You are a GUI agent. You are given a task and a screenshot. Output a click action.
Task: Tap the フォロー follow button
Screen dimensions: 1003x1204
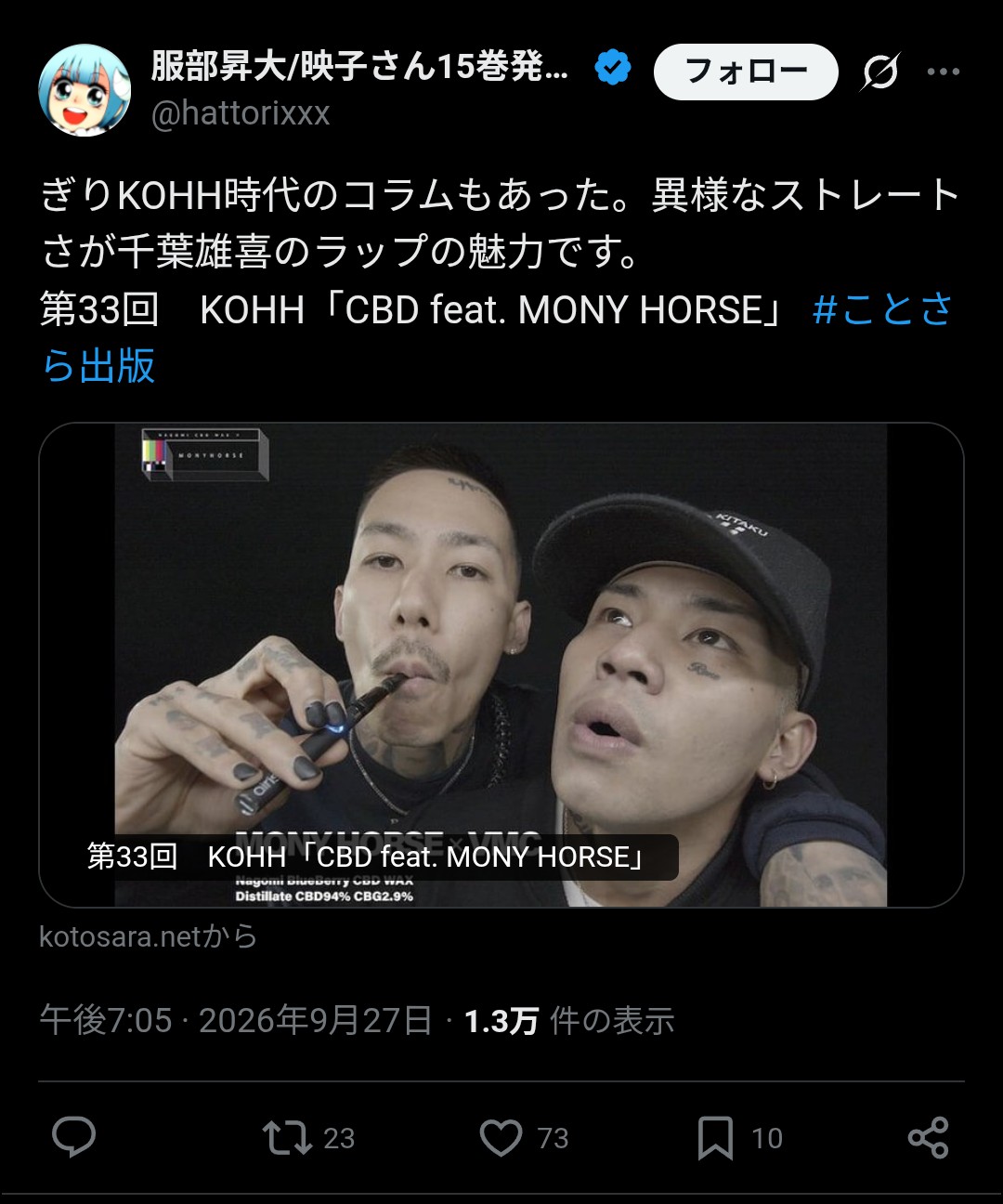tap(746, 72)
